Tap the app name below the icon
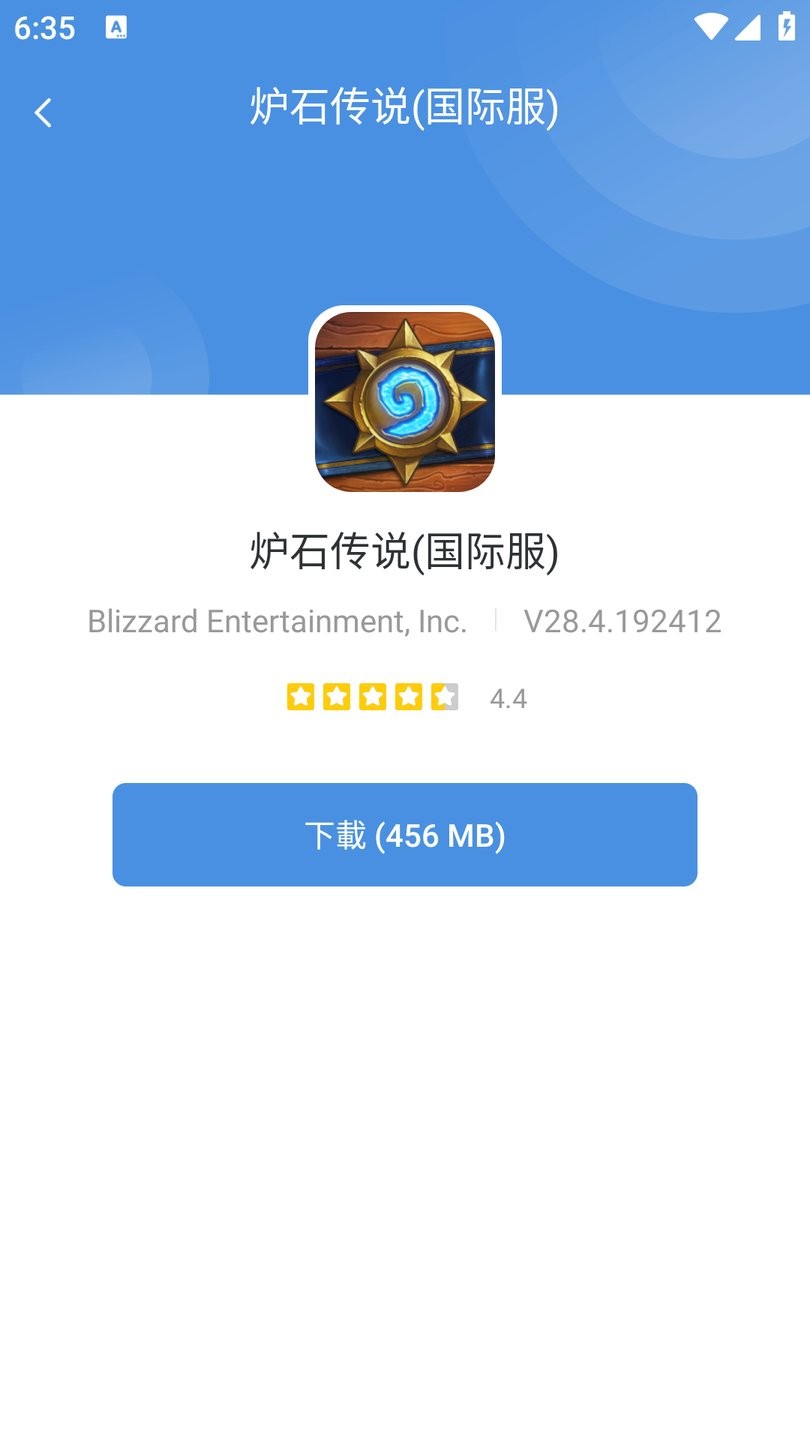 point(405,550)
